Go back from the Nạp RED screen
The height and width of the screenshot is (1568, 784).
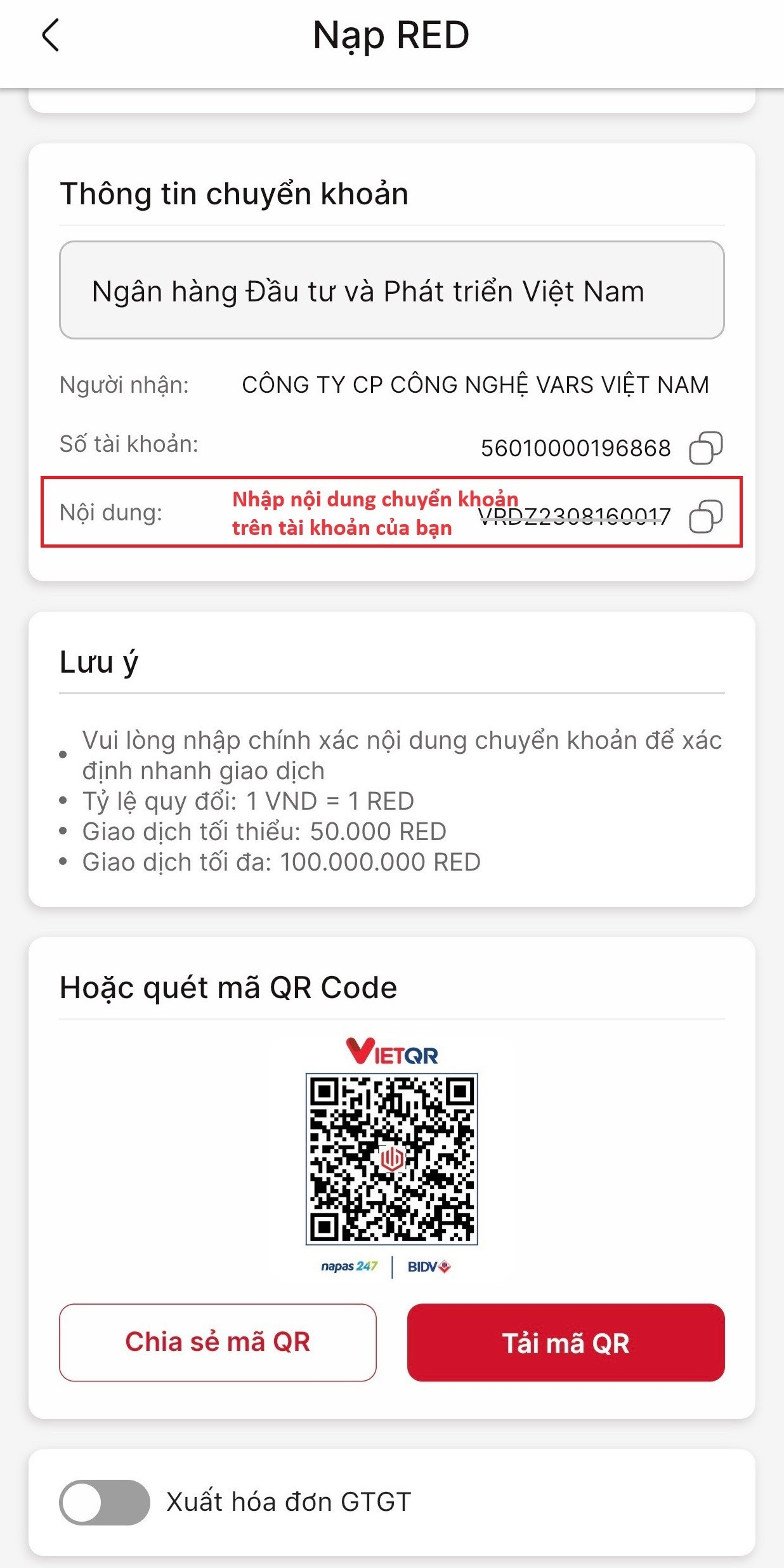tap(51, 36)
